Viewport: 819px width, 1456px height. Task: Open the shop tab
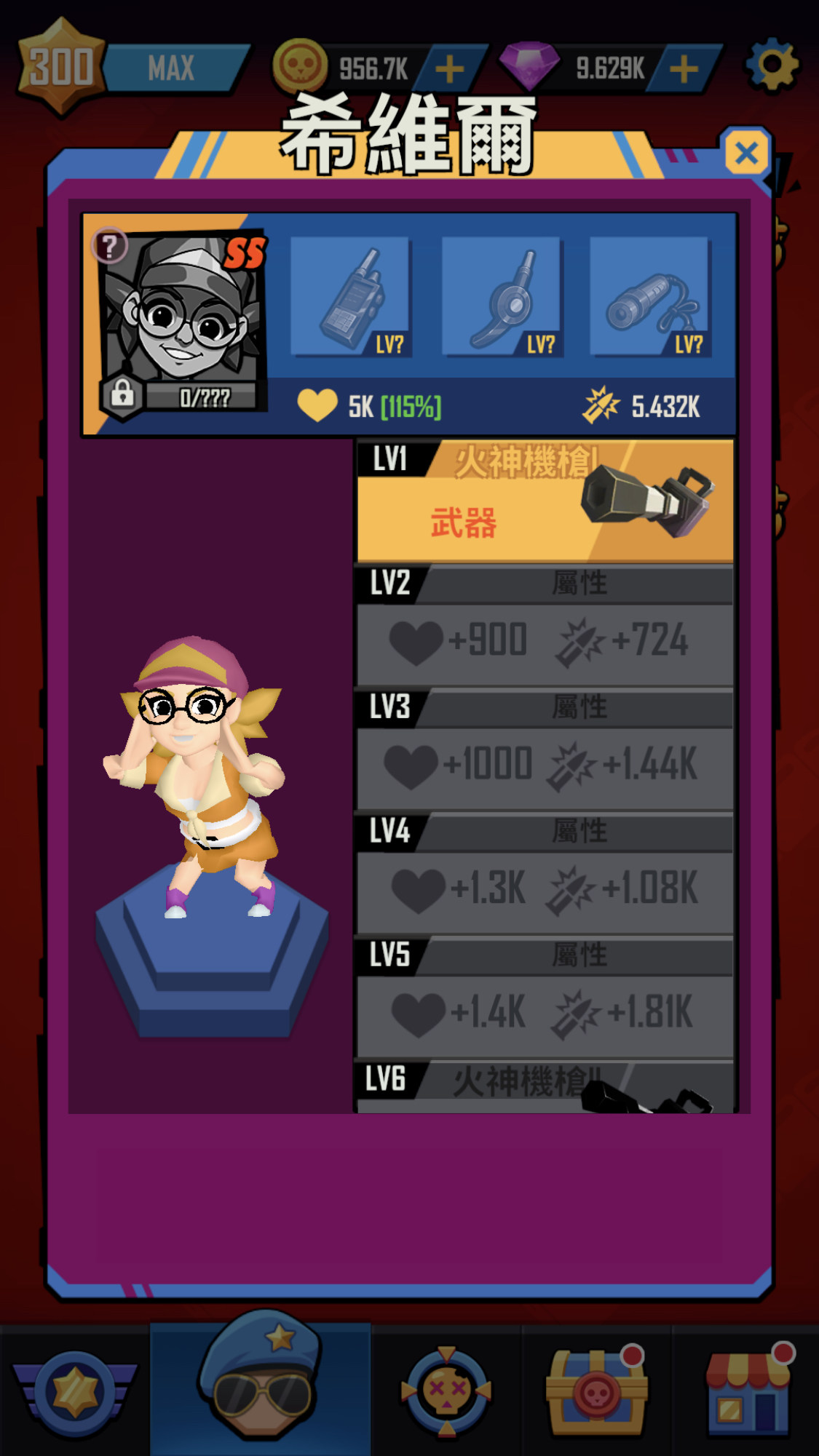pos(748,1391)
